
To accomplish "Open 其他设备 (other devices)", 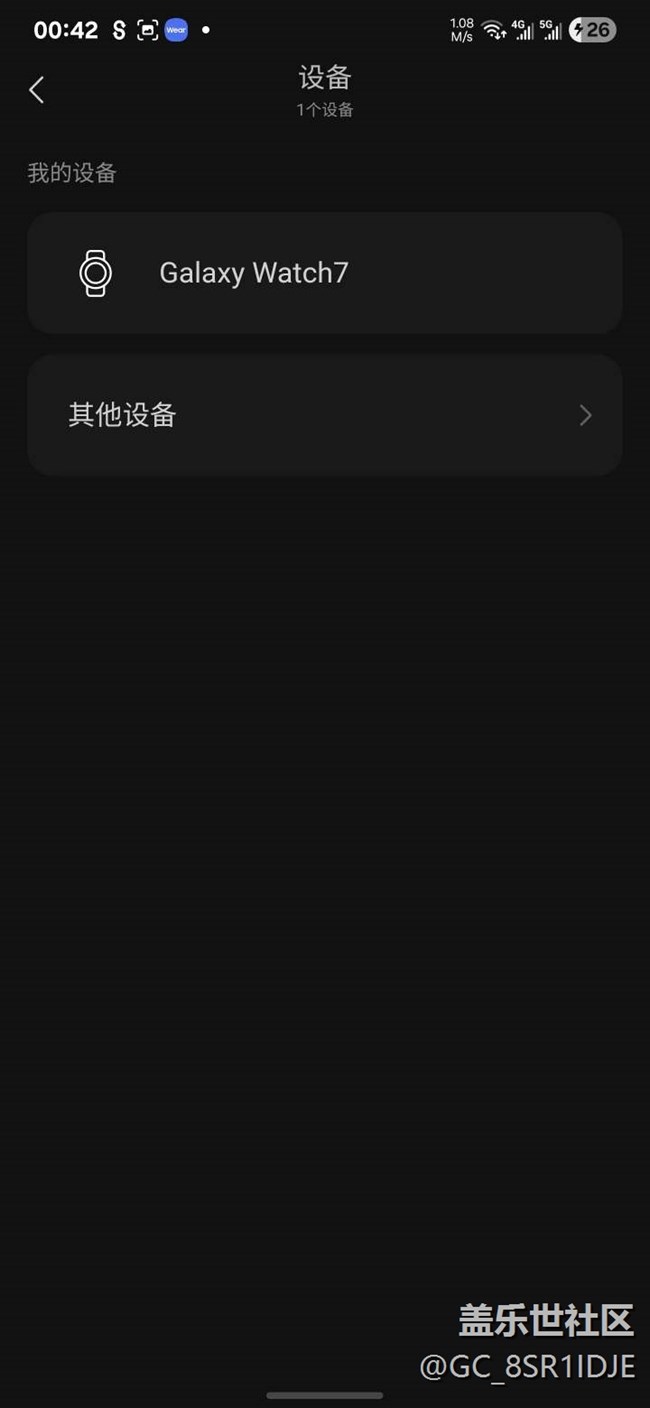I will click(x=325, y=415).
